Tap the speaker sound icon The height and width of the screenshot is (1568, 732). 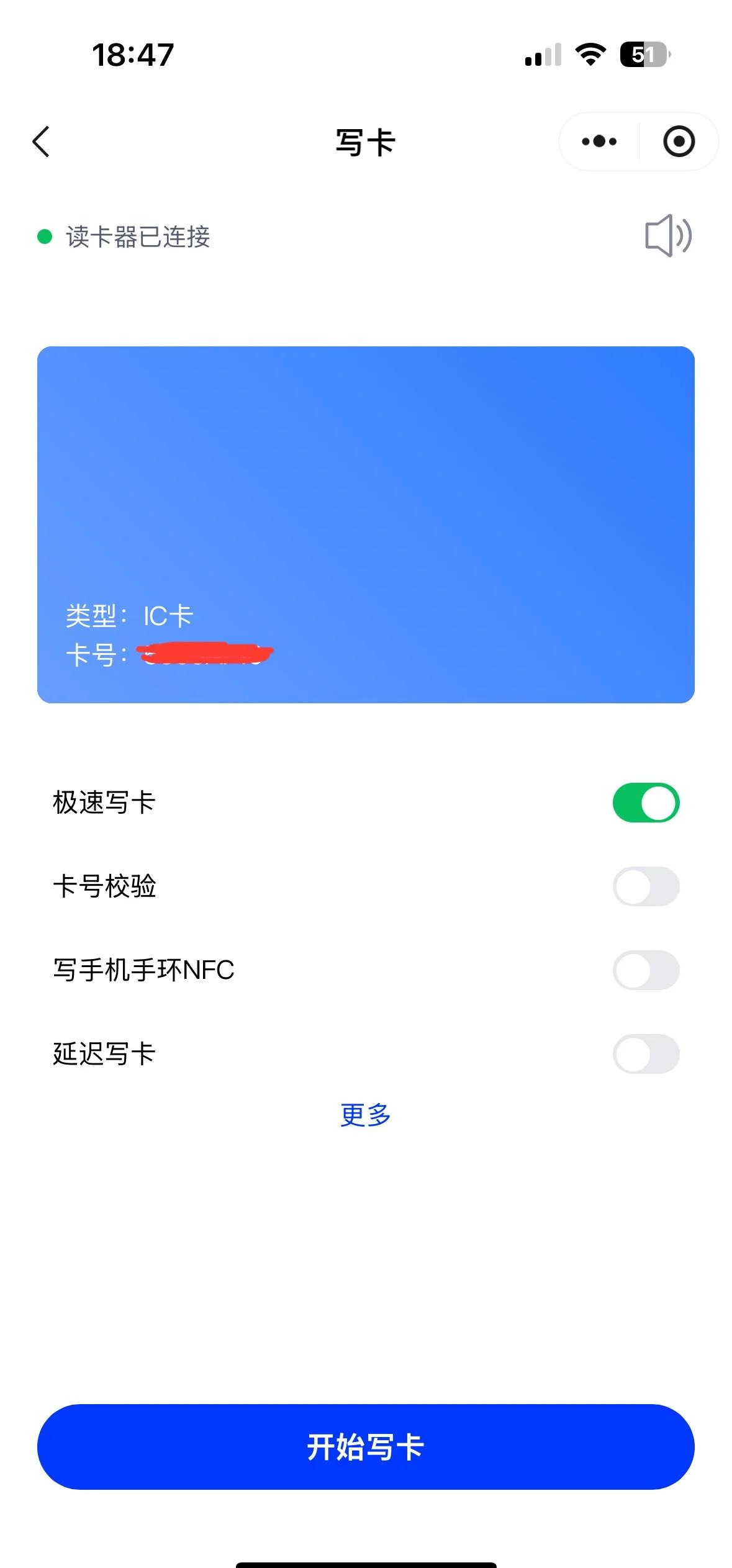pos(667,236)
